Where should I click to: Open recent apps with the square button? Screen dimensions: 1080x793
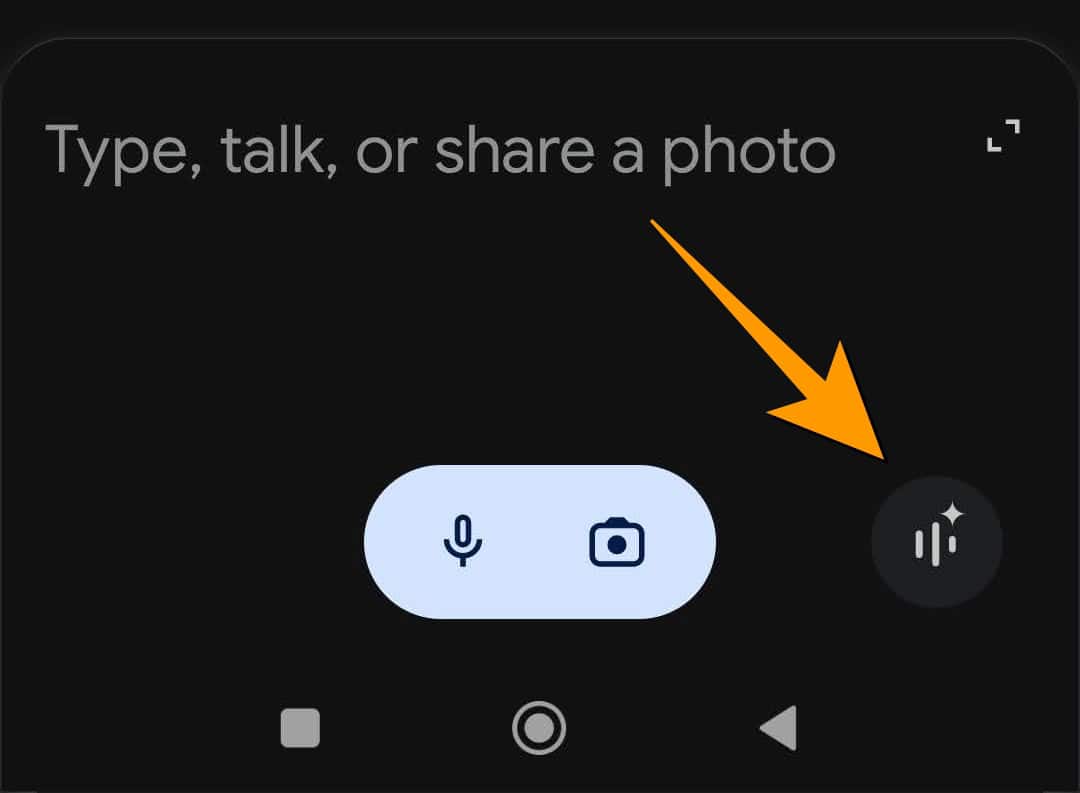[300, 728]
